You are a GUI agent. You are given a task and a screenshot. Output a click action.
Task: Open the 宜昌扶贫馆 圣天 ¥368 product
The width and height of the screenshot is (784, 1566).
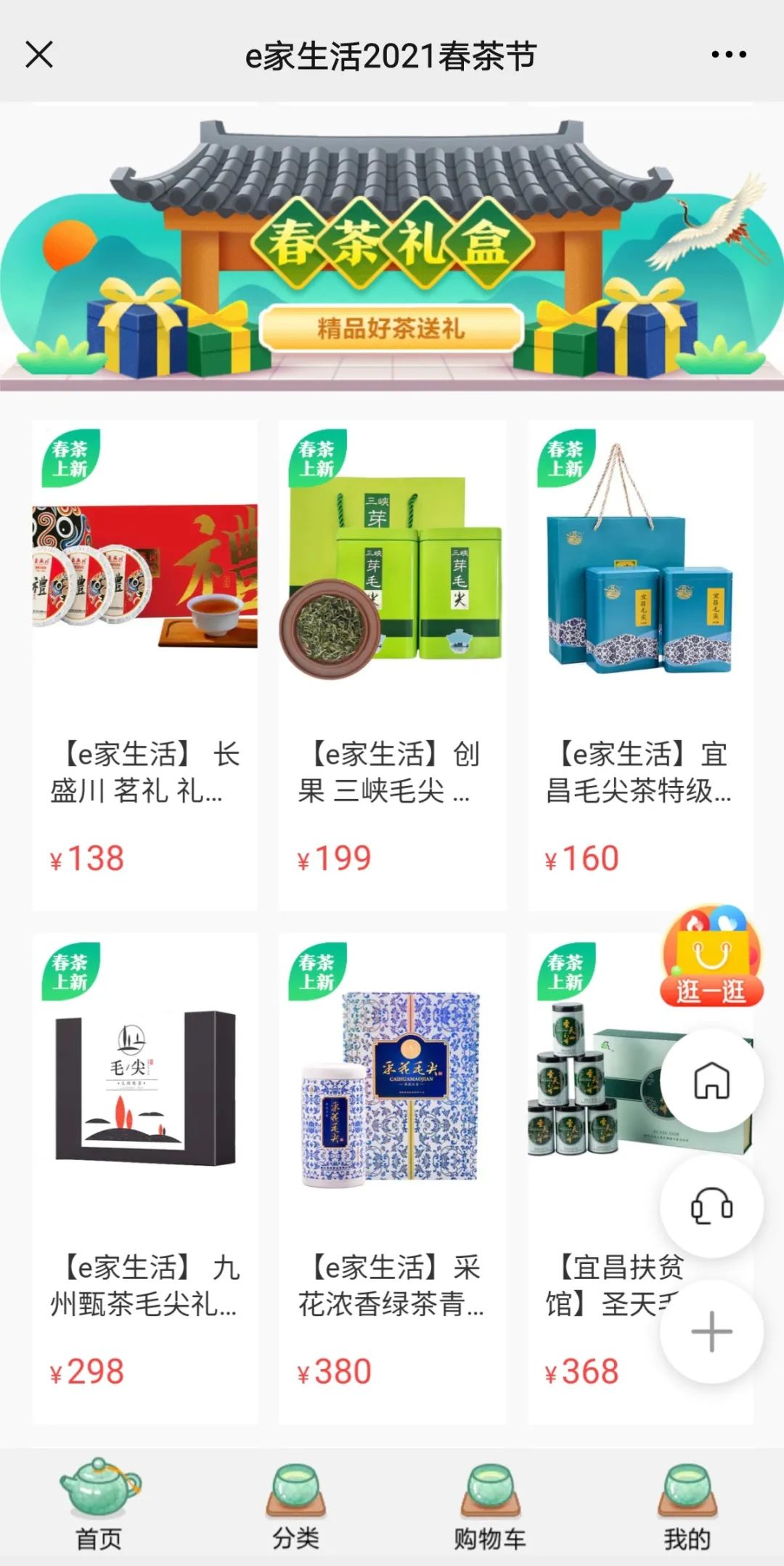[595, 1177]
